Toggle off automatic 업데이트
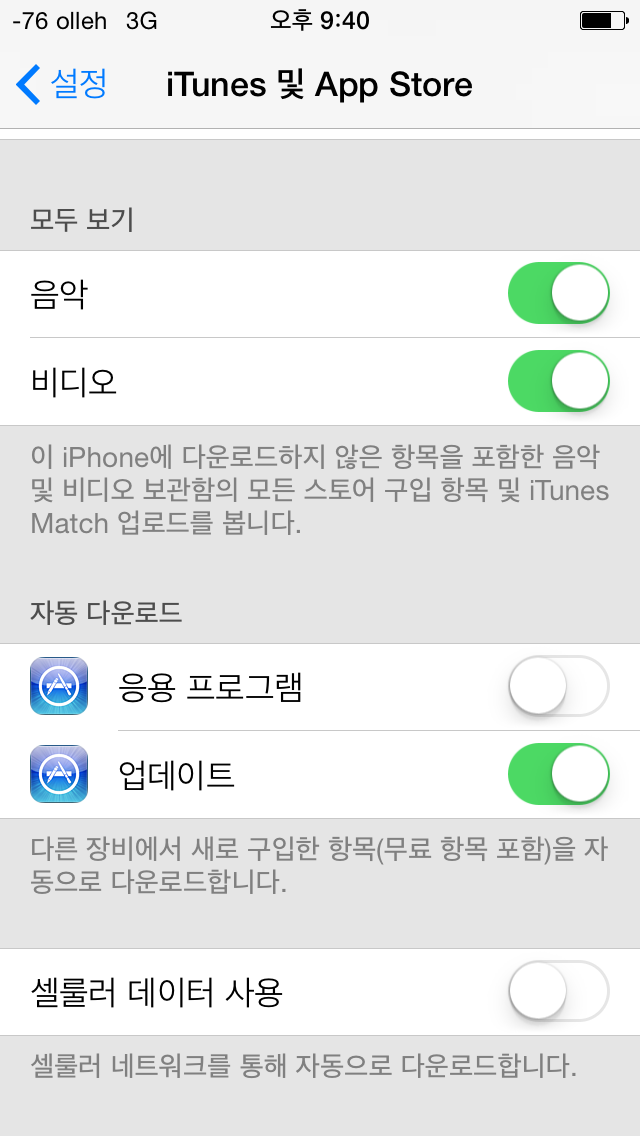Image resolution: width=640 pixels, height=1136 pixels. pyautogui.click(x=559, y=774)
